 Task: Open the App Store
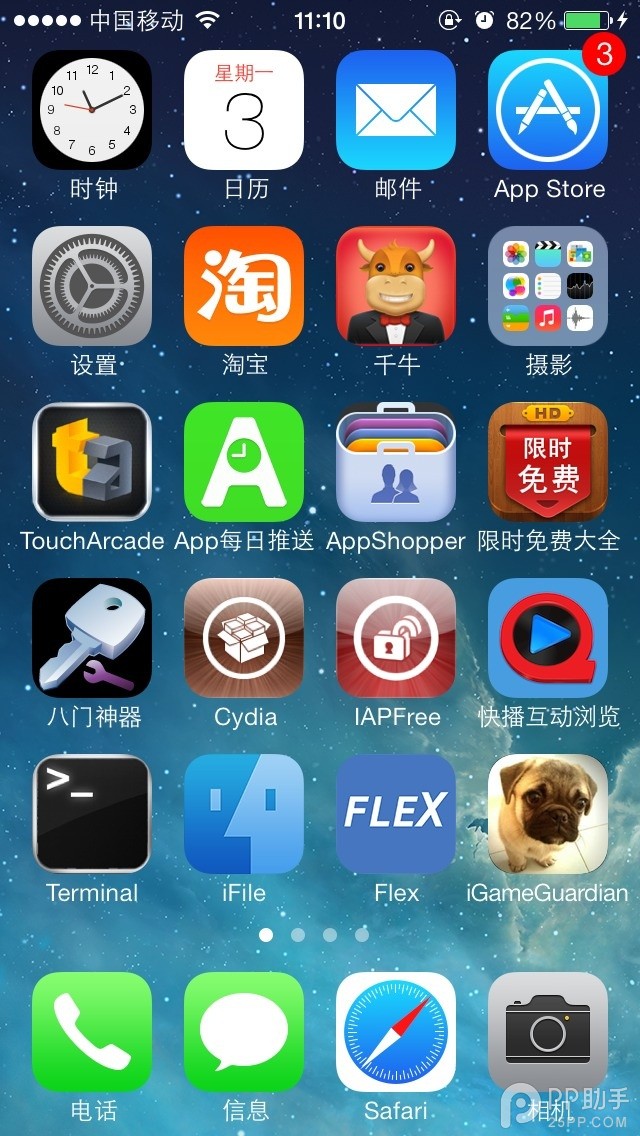tap(548, 110)
